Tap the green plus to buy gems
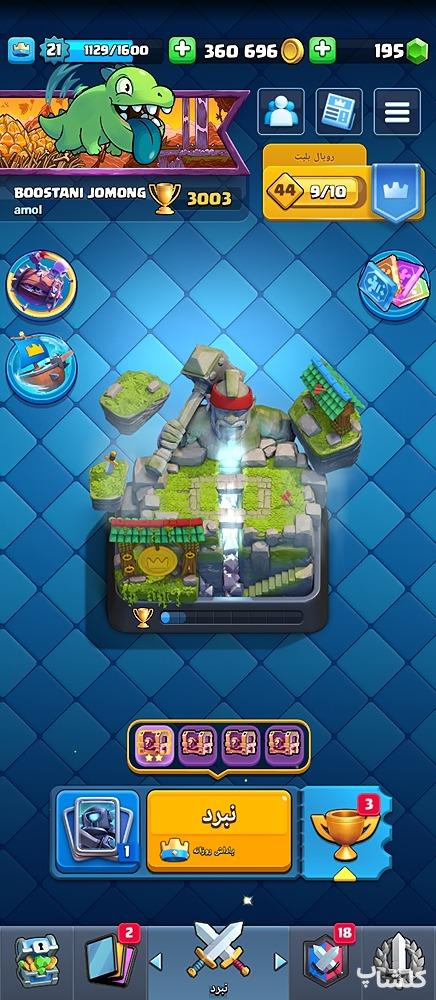 click(x=323, y=50)
